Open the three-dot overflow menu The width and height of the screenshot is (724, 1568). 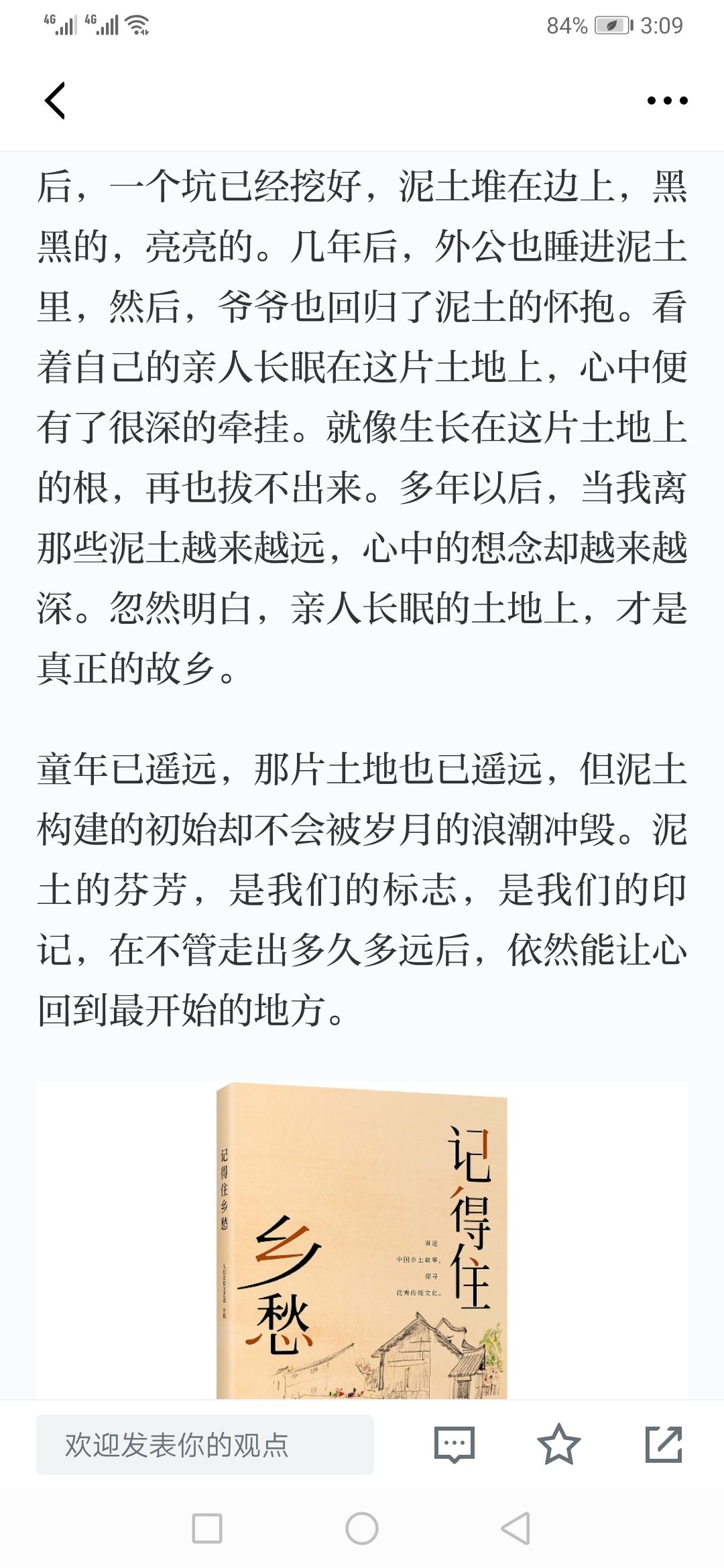point(667,101)
